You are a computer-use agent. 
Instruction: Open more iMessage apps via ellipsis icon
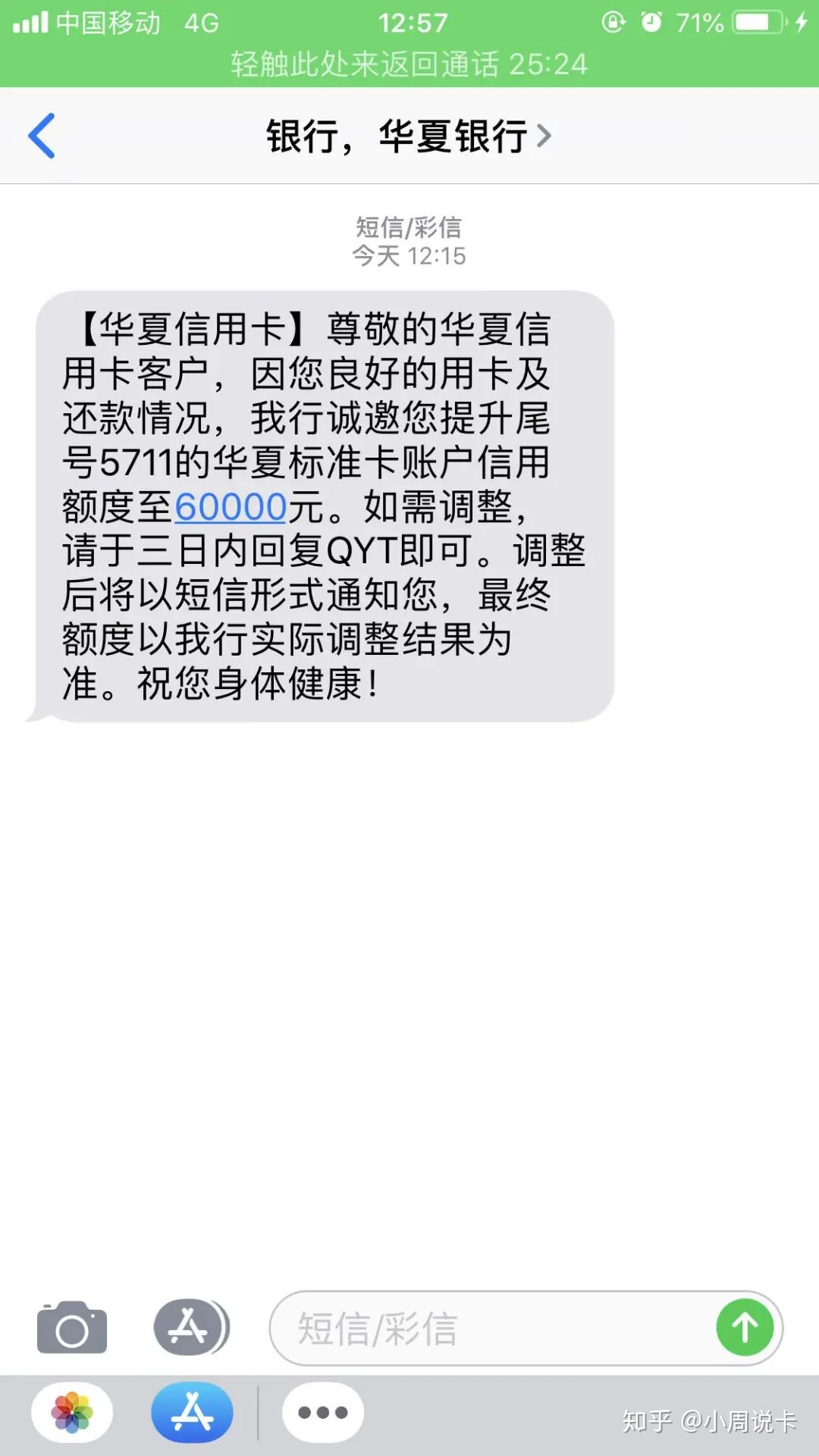(322, 1412)
